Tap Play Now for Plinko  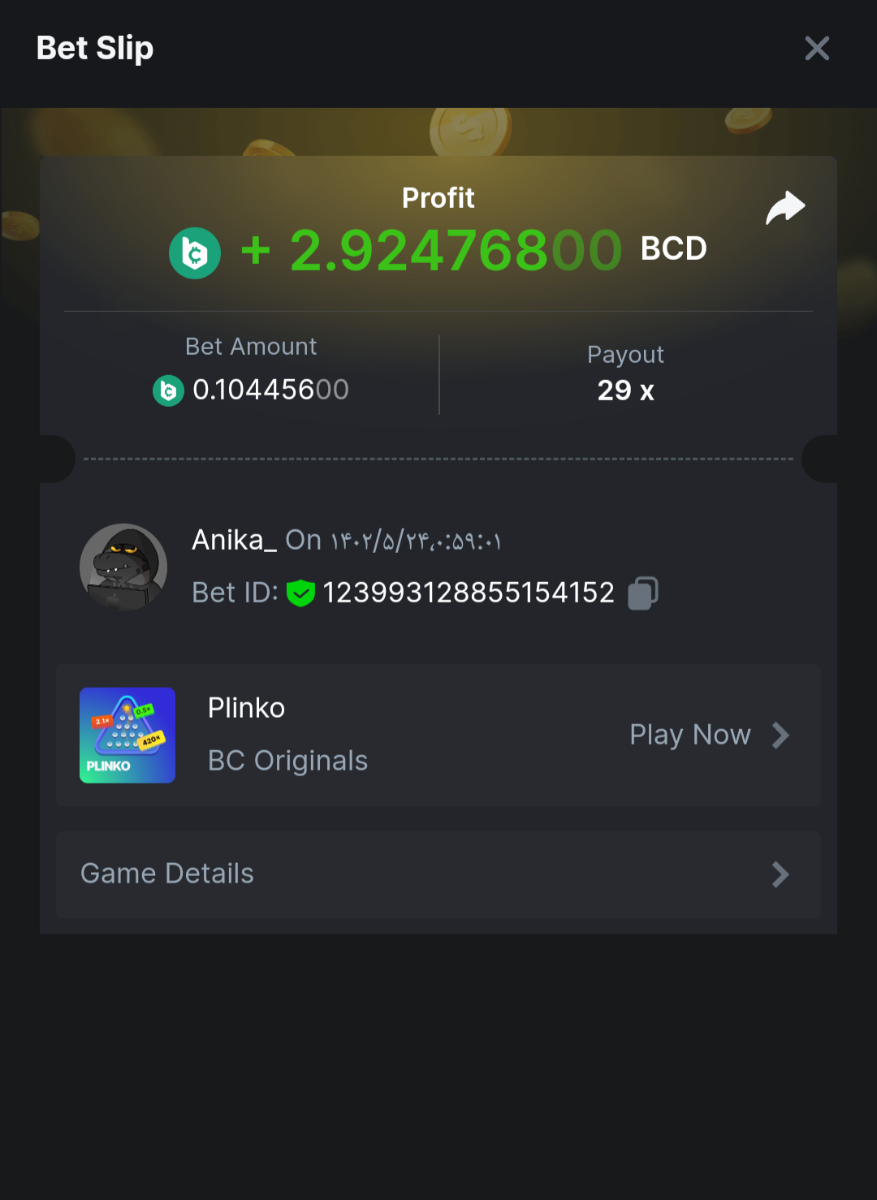[709, 735]
